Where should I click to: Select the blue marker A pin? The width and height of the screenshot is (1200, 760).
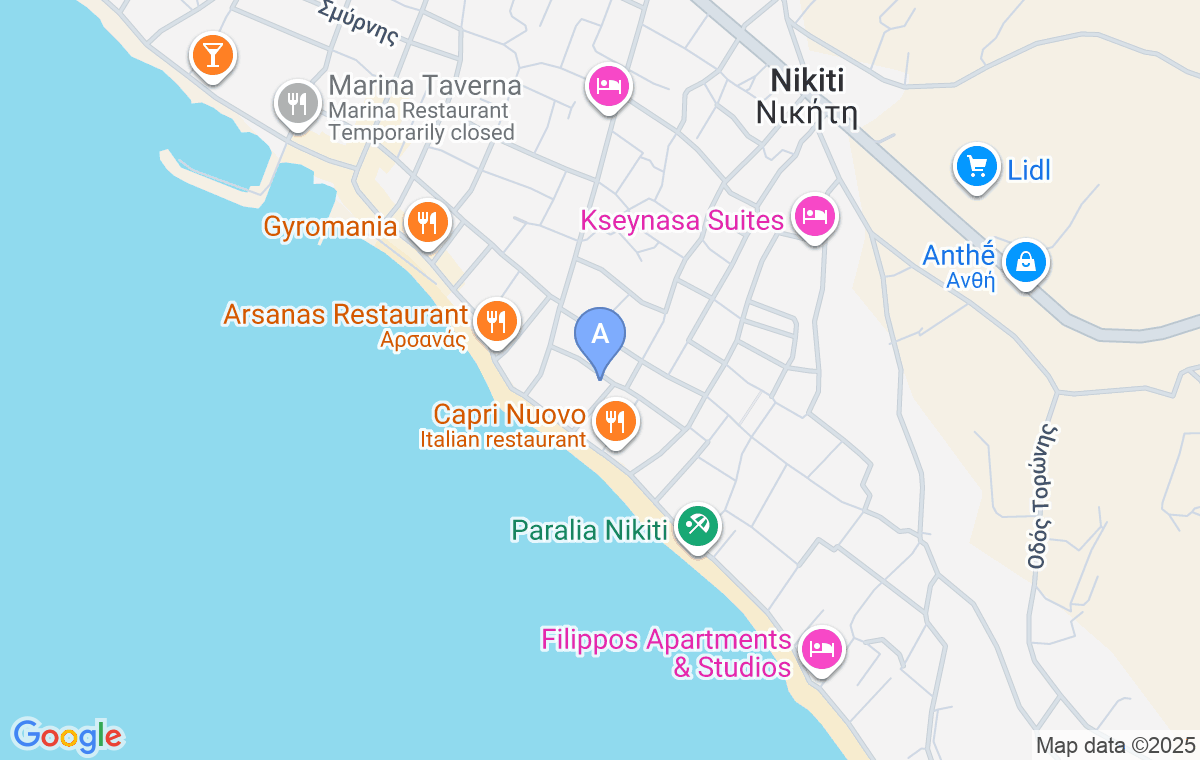click(600, 335)
